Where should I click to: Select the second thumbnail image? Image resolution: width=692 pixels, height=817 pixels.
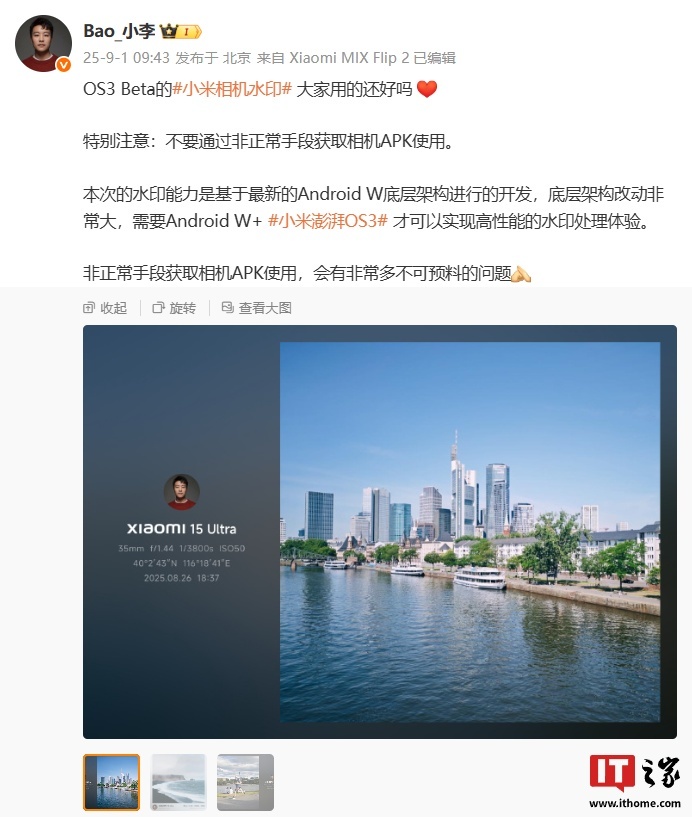178,782
